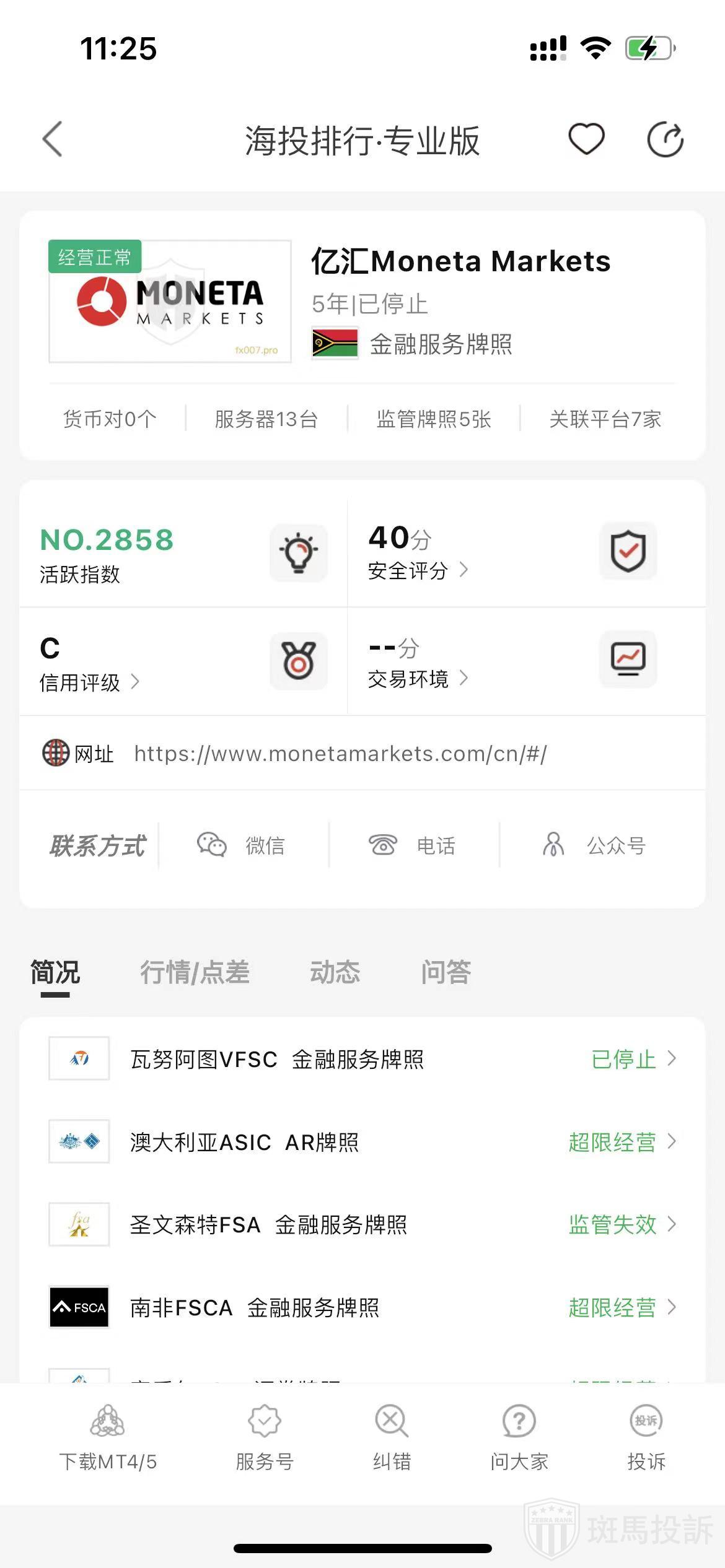Screen dimensions: 725x1568
Task: File a complaint via 投诉
Action: (x=646, y=1437)
